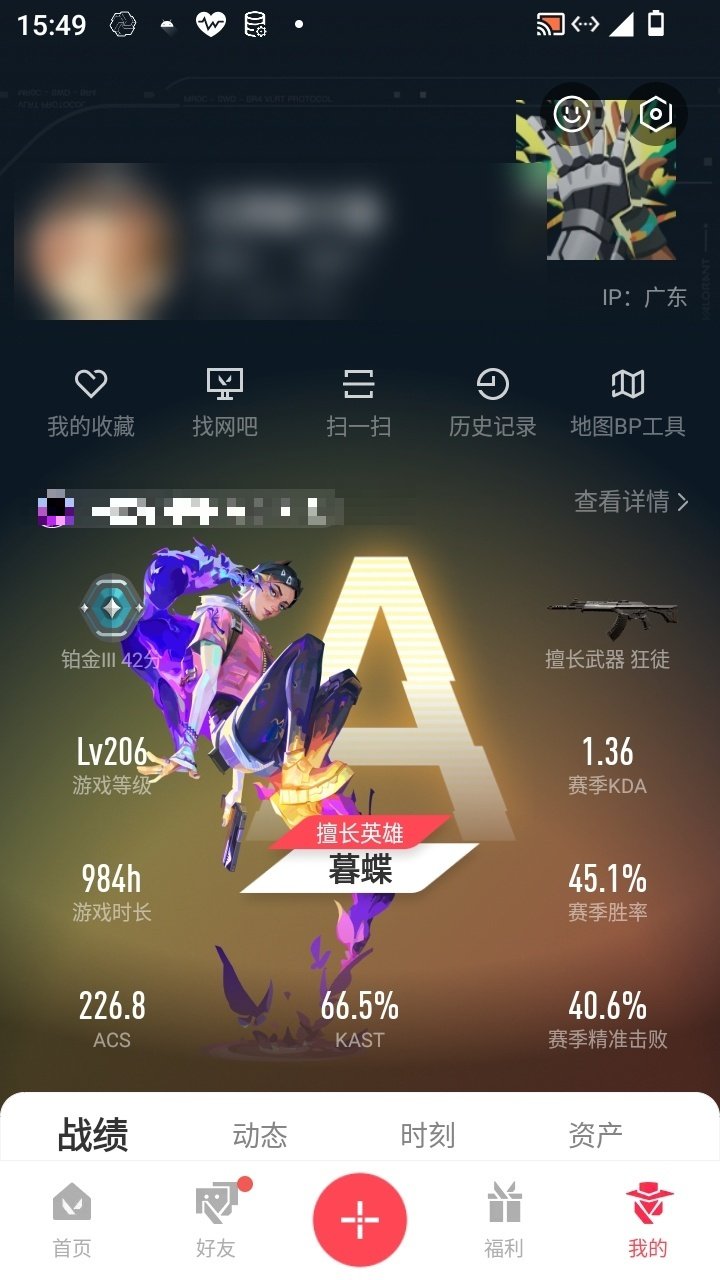720x1280 pixels.
Task: Open the 福利 rewards gift icon
Action: (503, 1215)
